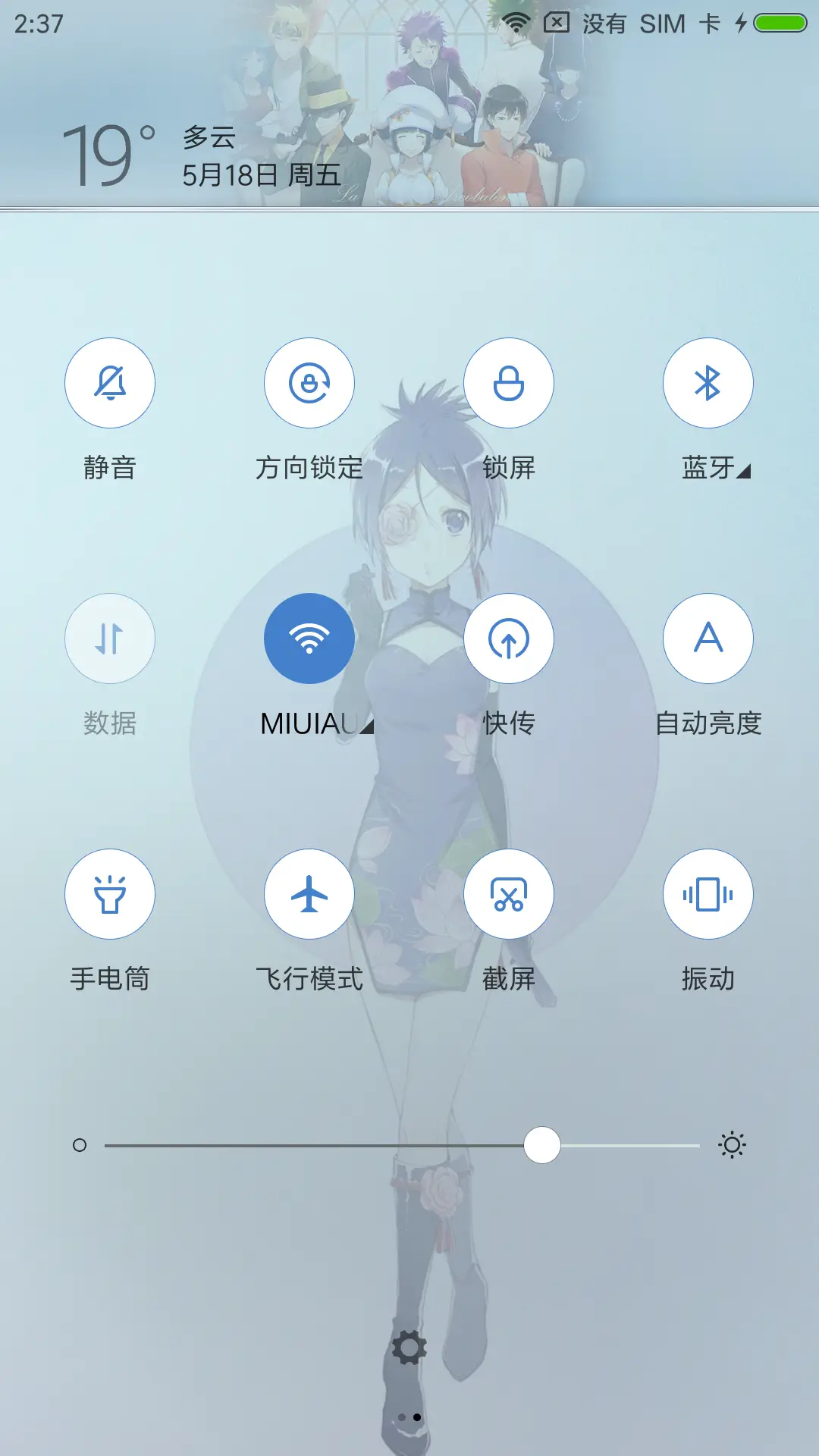Disable the MIUIAU Wi-Fi connection
The width and height of the screenshot is (819, 1456).
[309, 639]
